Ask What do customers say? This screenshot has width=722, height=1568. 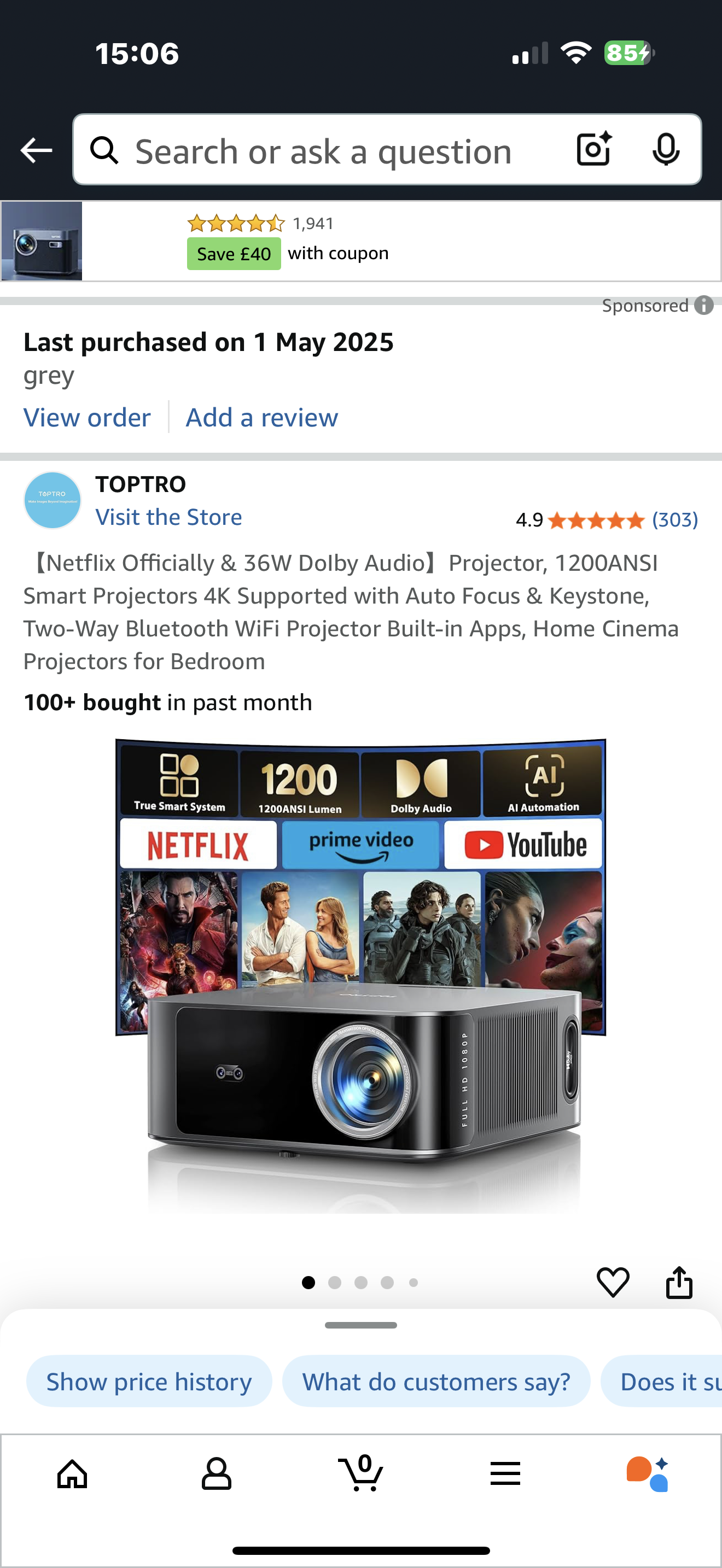(436, 1381)
